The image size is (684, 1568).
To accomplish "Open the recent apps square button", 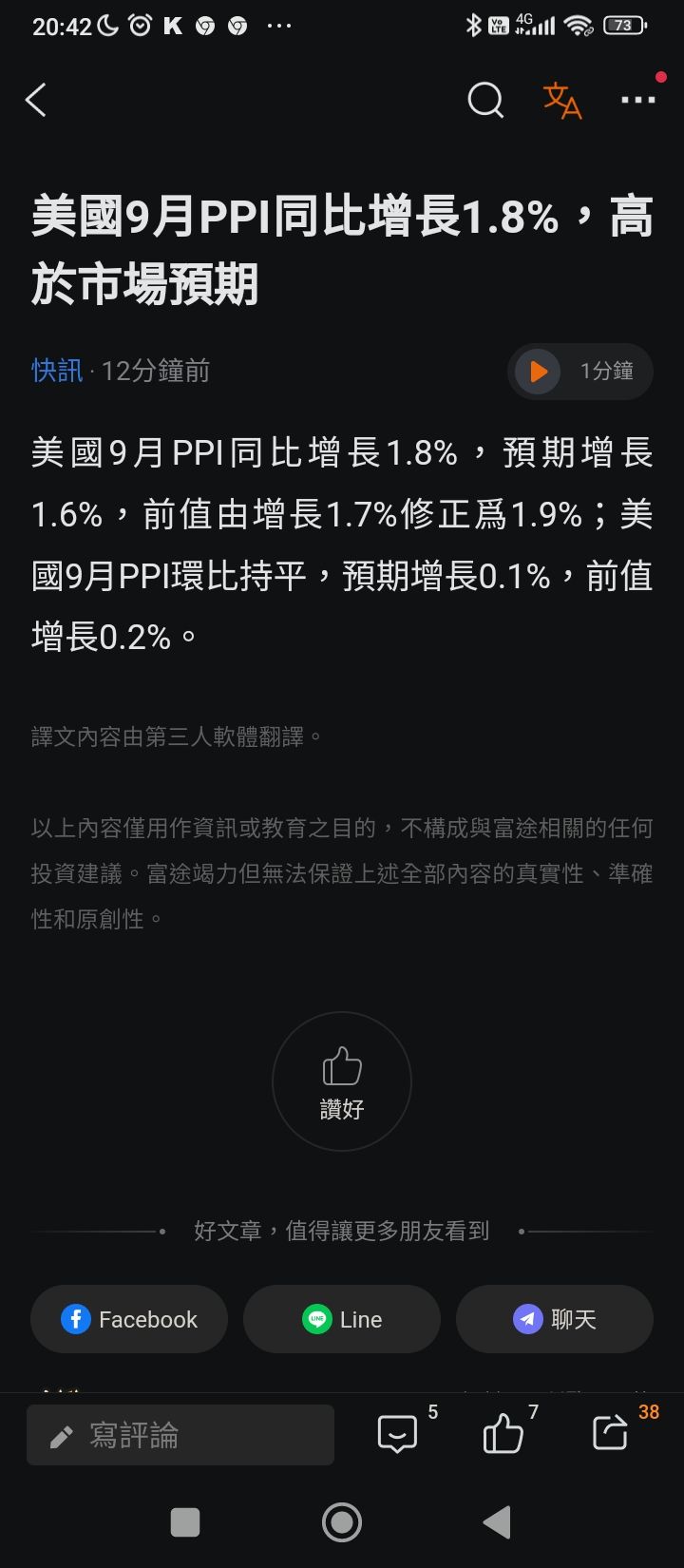I will [185, 1522].
